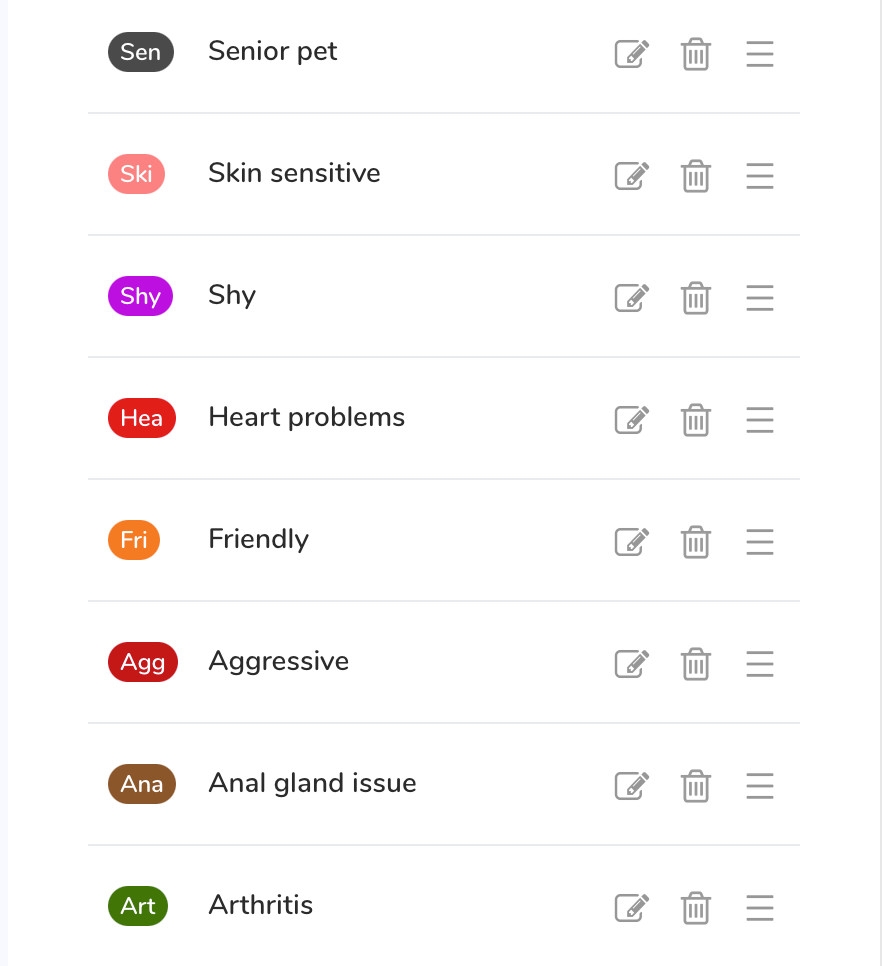Edit the Heart problems tag
Screen dimensions: 882x966
(x=631, y=420)
